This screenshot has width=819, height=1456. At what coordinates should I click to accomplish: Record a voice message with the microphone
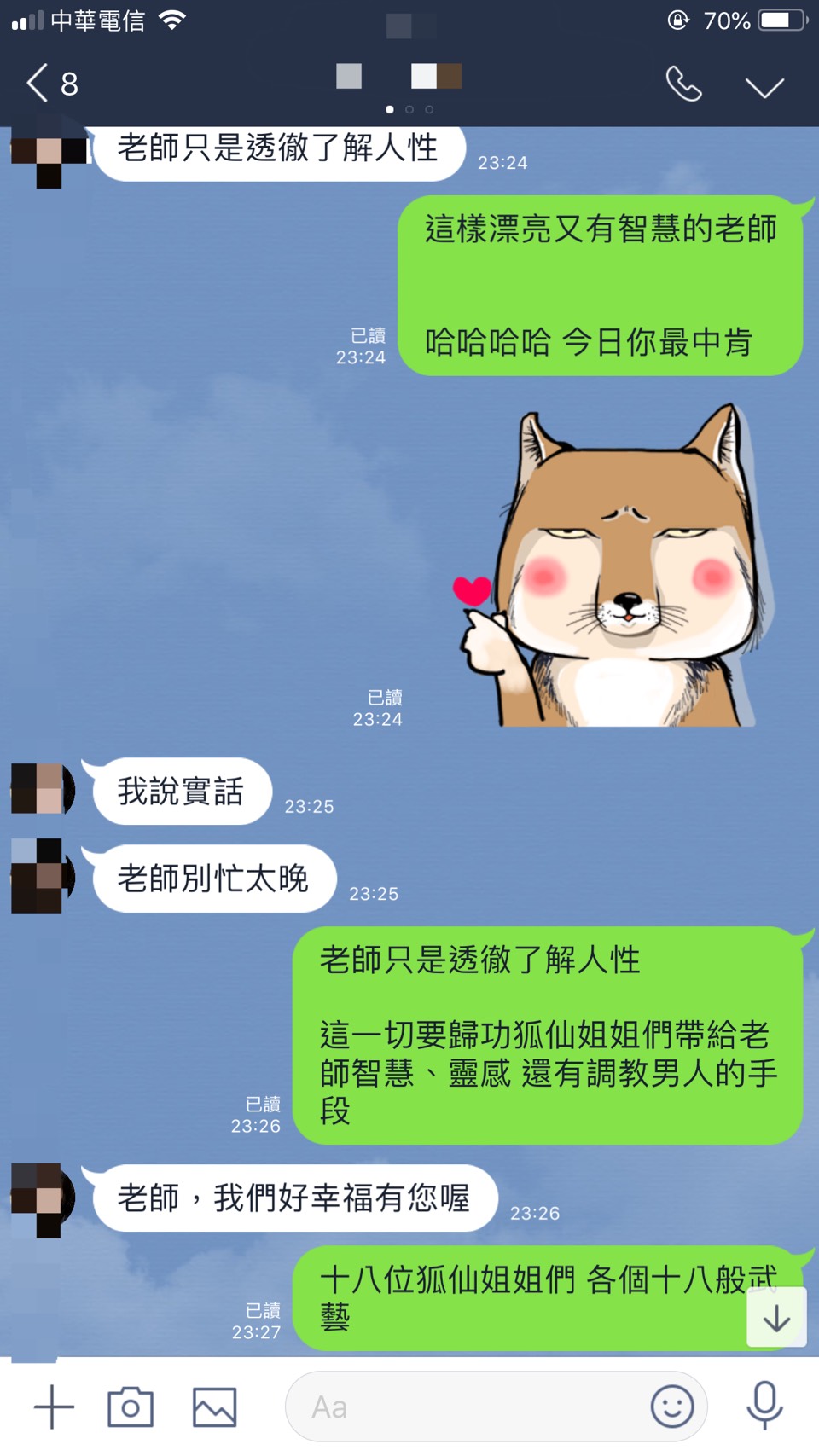pos(764,1405)
